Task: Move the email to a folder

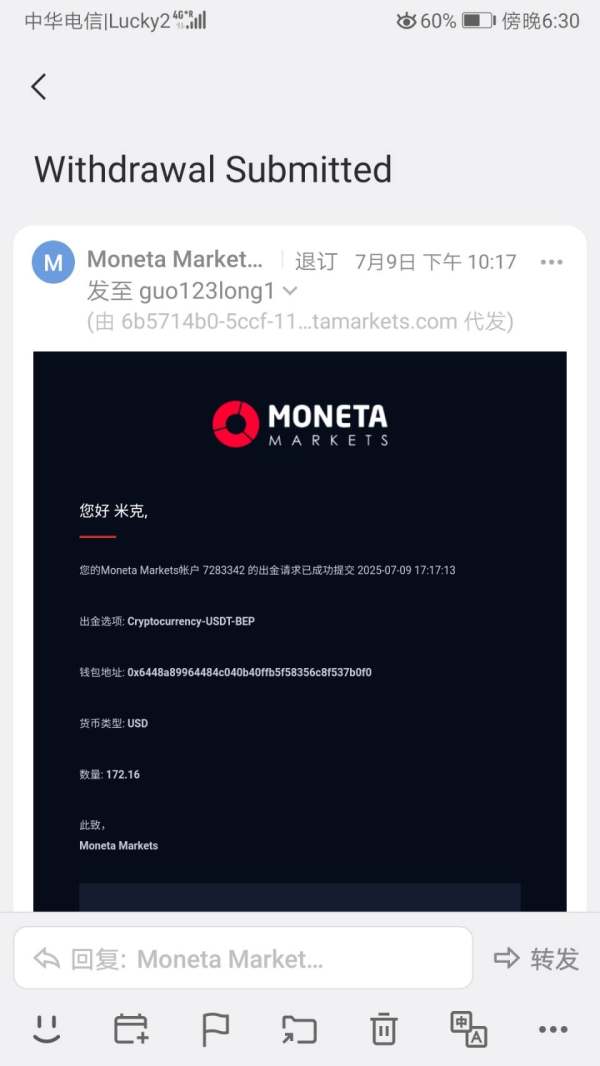Action: click(300, 1029)
